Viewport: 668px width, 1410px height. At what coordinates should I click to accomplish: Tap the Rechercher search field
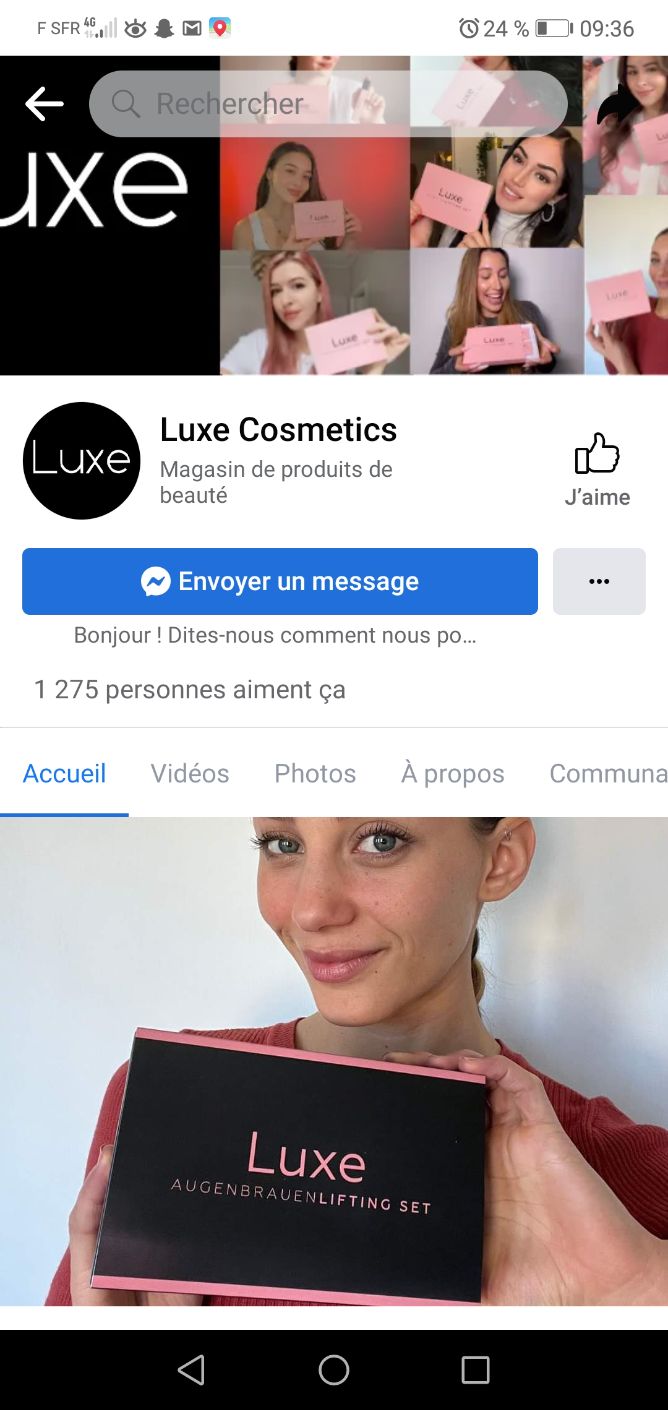328,104
